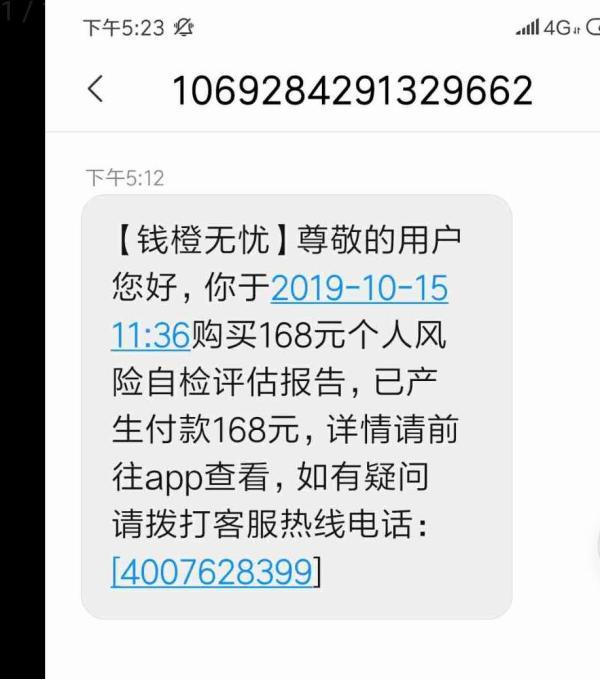Call the hotline number 4007628399
Screen dimensions: 600x679
(x=216, y=572)
